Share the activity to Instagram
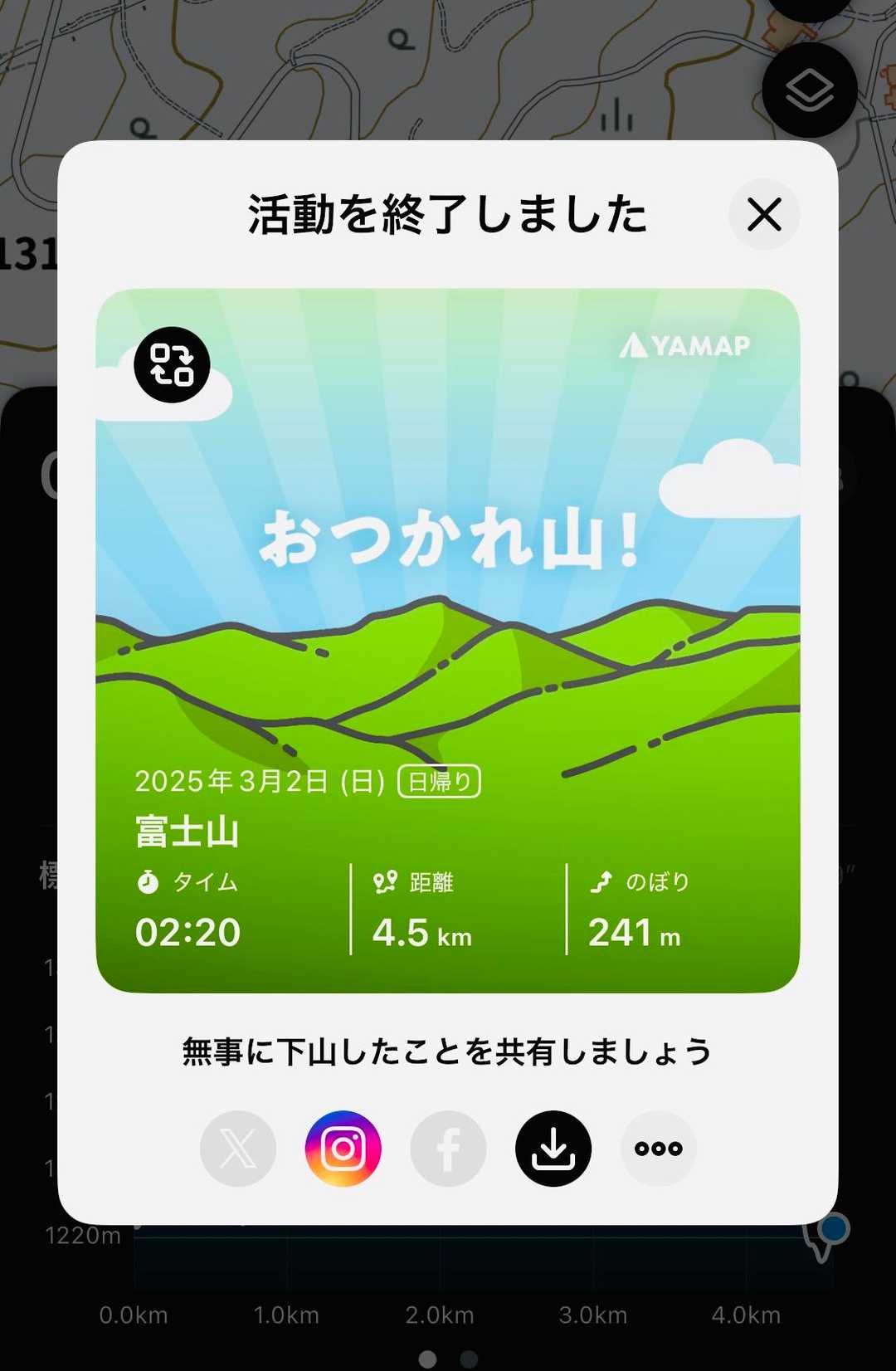896x1371 pixels. [x=343, y=1149]
